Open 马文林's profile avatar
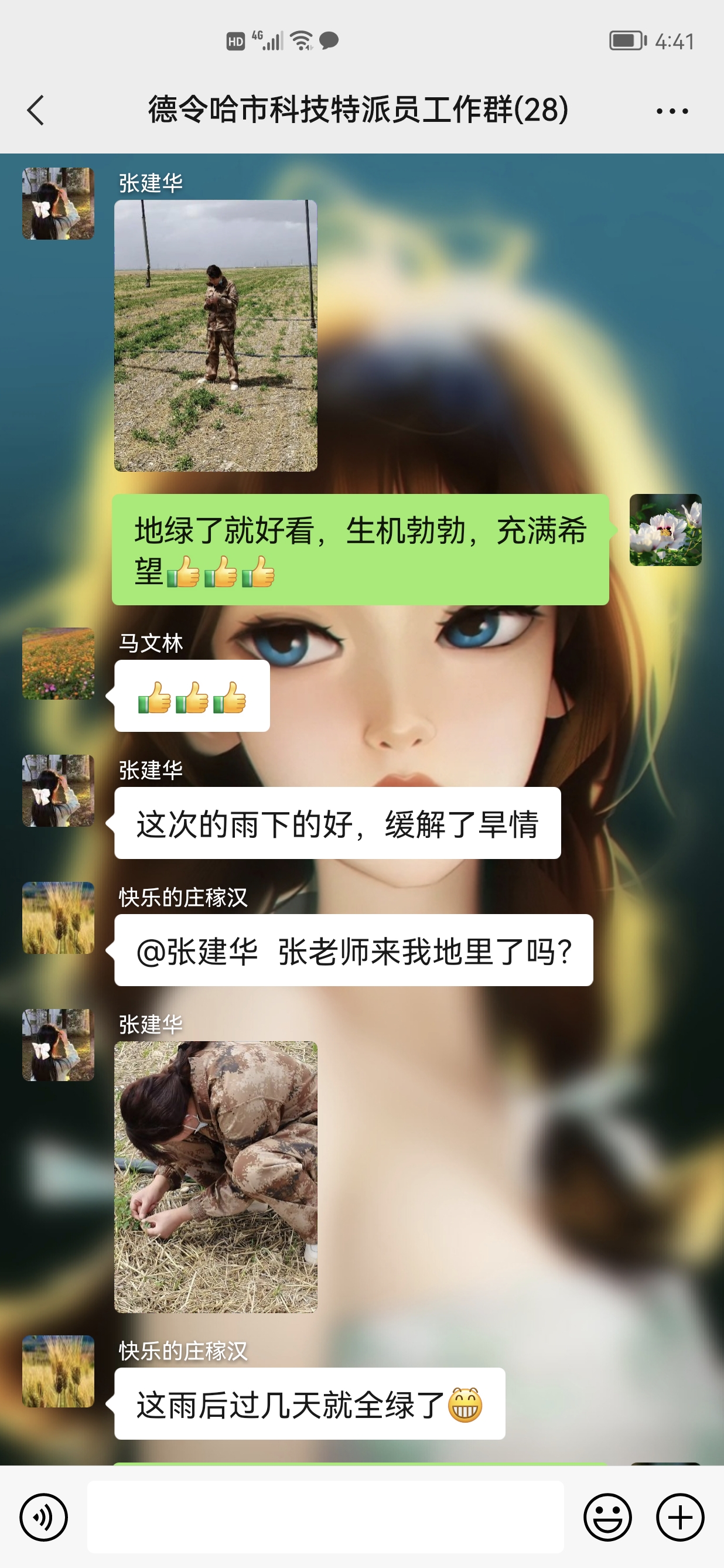Screen dimensions: 724x1568 58,663
